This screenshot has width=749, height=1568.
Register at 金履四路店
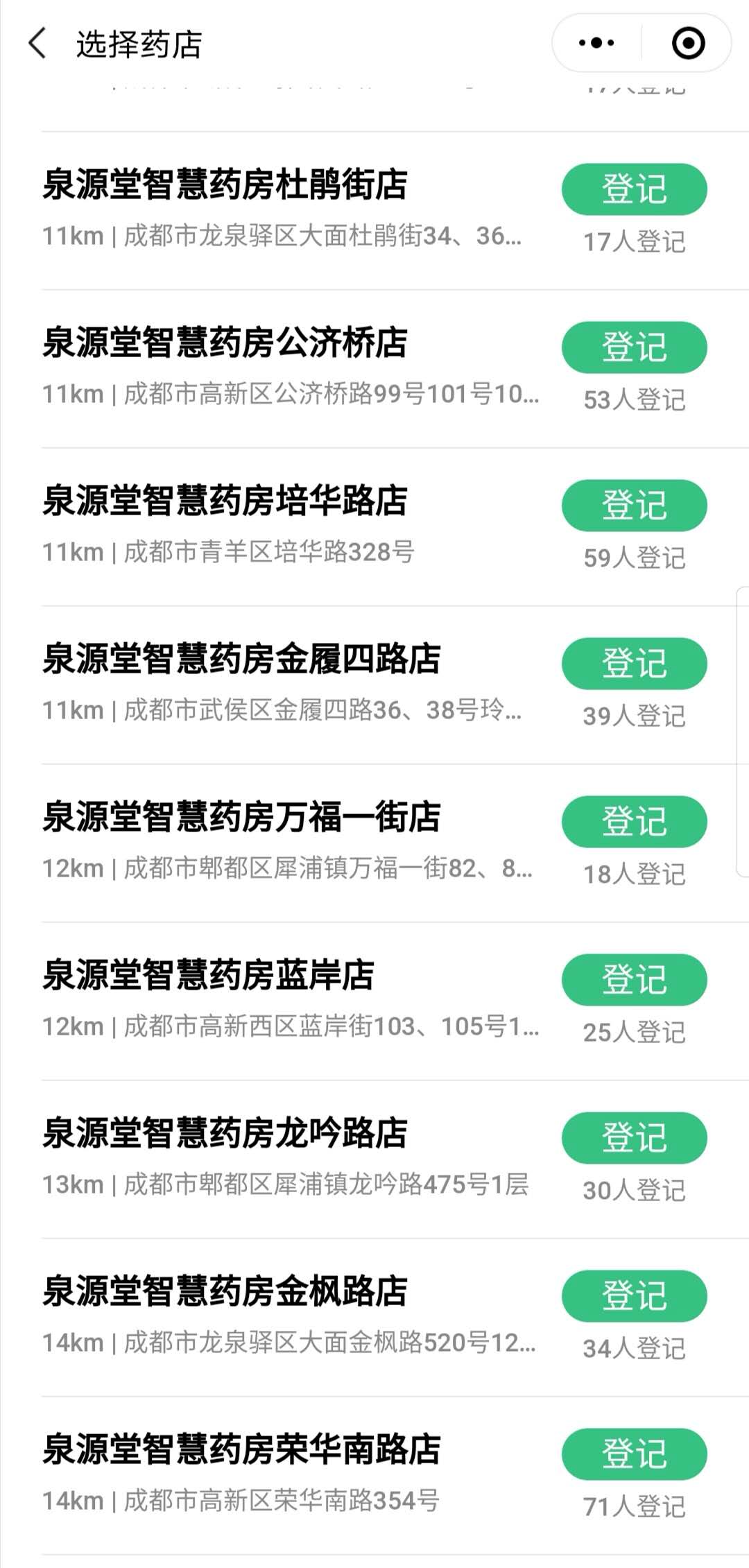(x=634, y=664)
